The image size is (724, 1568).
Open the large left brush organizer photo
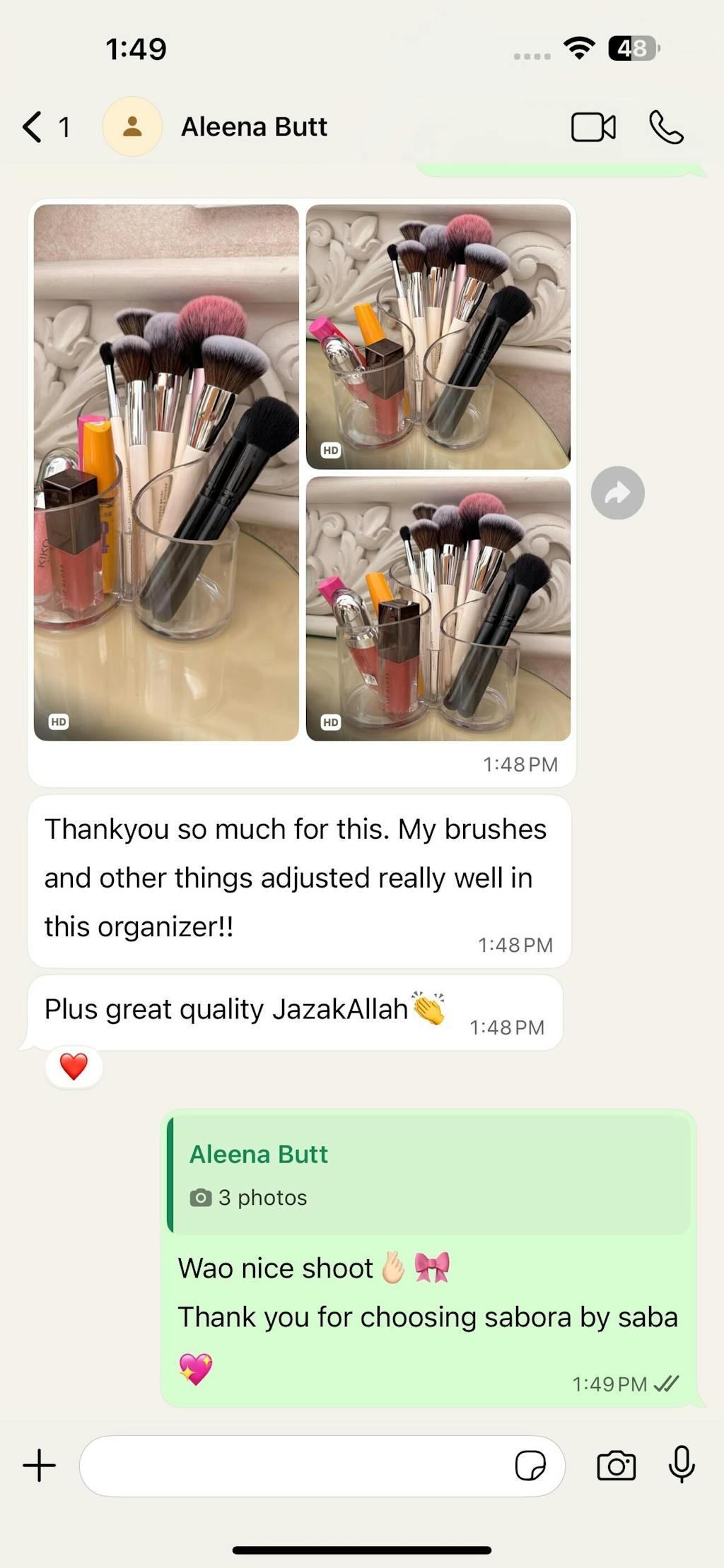[x=166, y=472]
